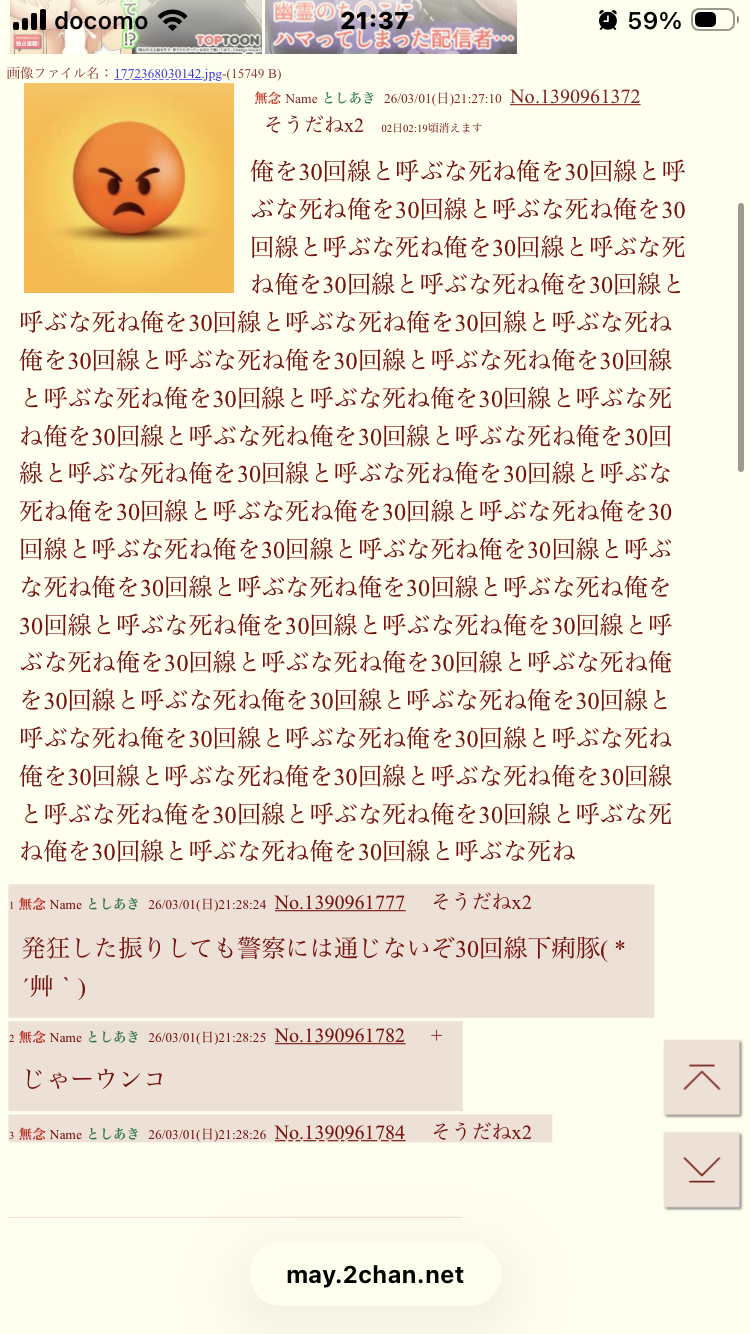Open the TOPTOON ad banner
This screenshot has height=1334, width=750.
pyautogui.click(x=134, y=27)
